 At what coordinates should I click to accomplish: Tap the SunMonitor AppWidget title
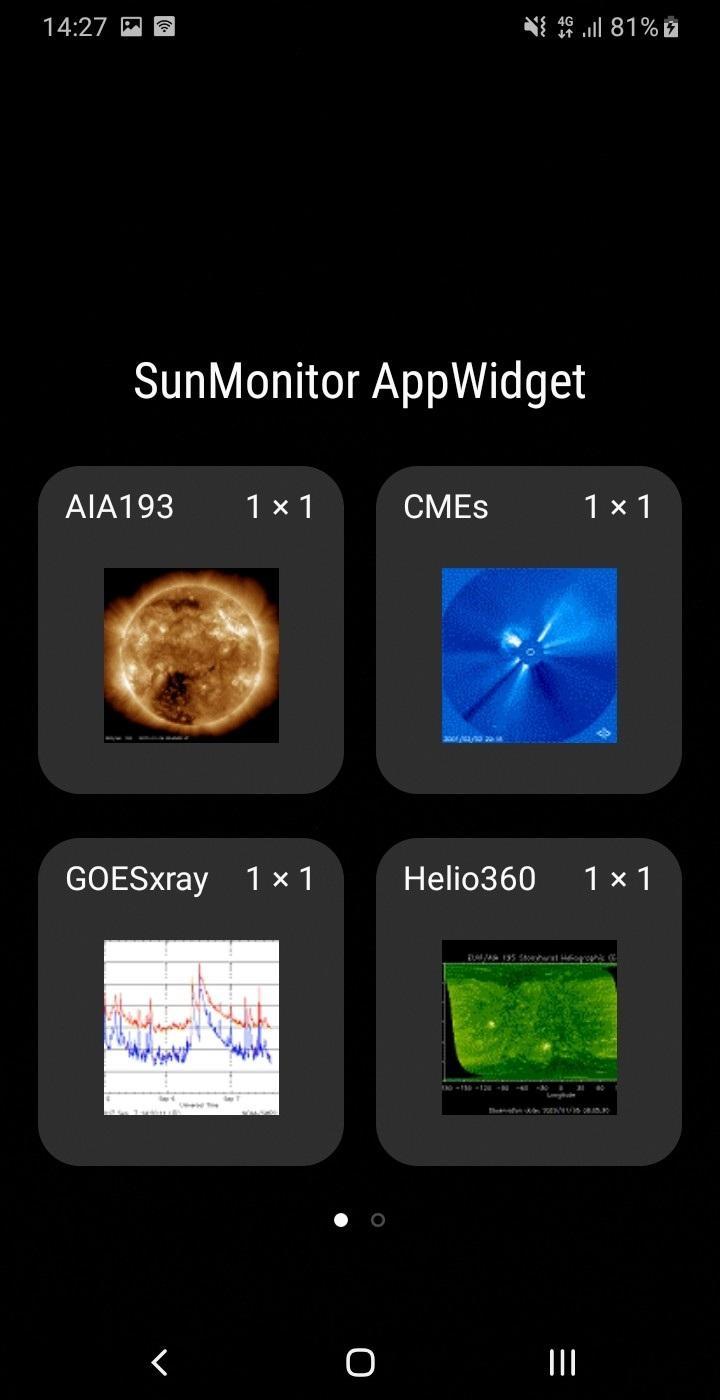[360, 380]
